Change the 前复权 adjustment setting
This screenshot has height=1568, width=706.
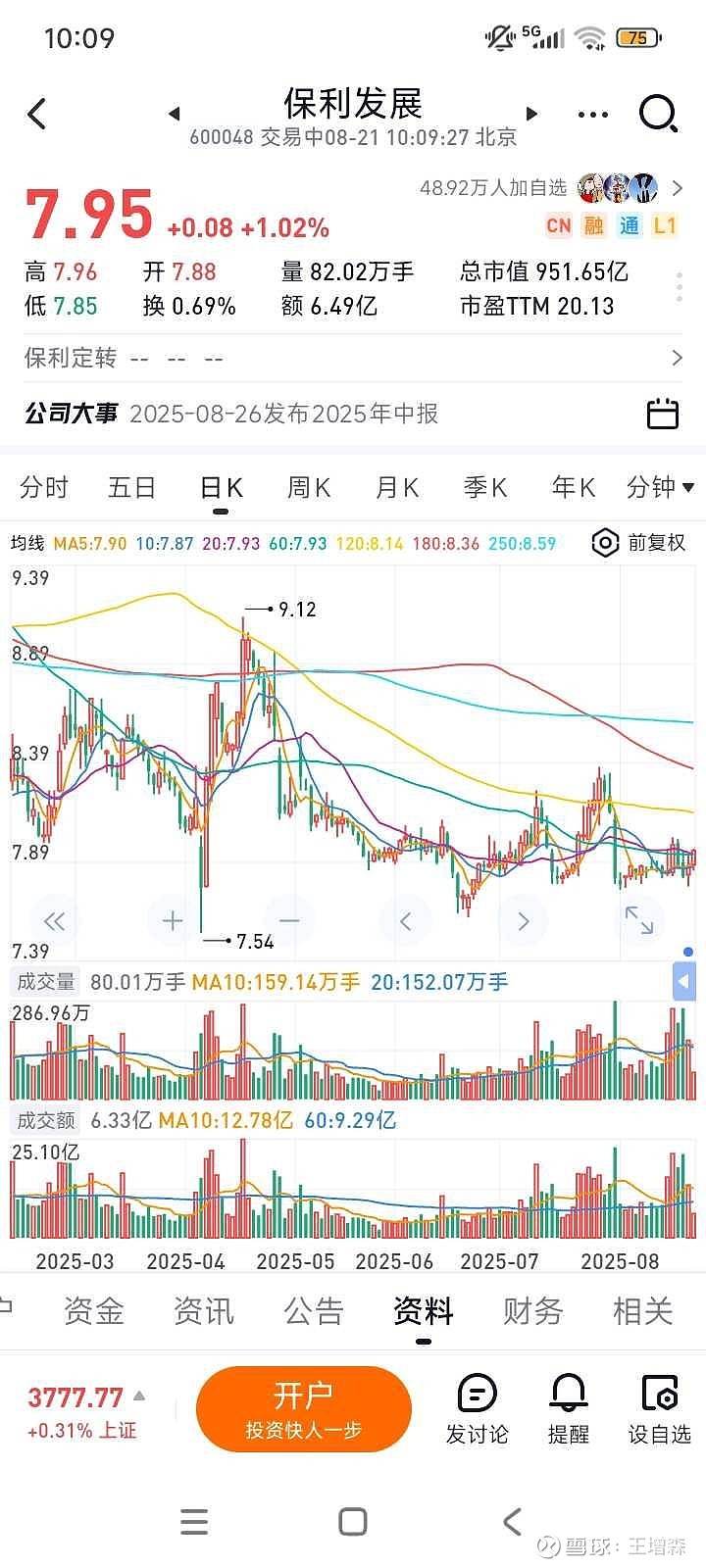click(x=639, y=543)
